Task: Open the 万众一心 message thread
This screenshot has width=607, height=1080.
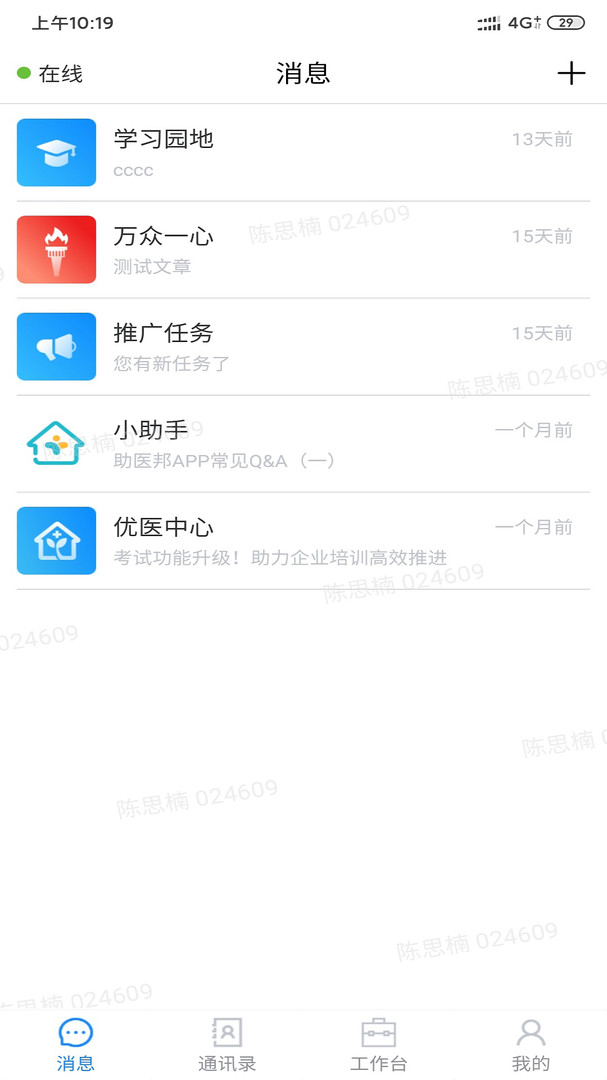Action: tap(303, 250)
